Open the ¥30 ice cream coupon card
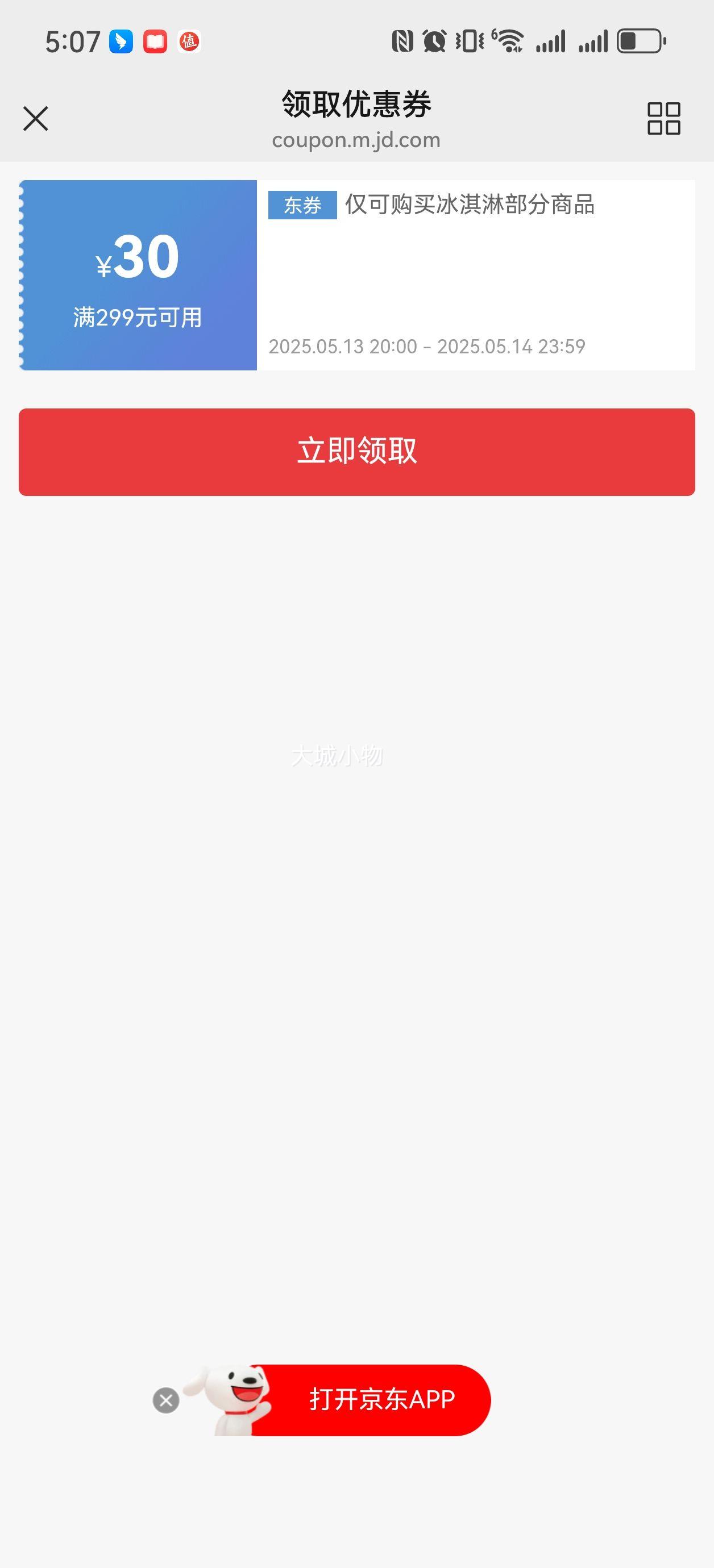714x1568 pixels. pyautogui.click(x=357, y=275)
